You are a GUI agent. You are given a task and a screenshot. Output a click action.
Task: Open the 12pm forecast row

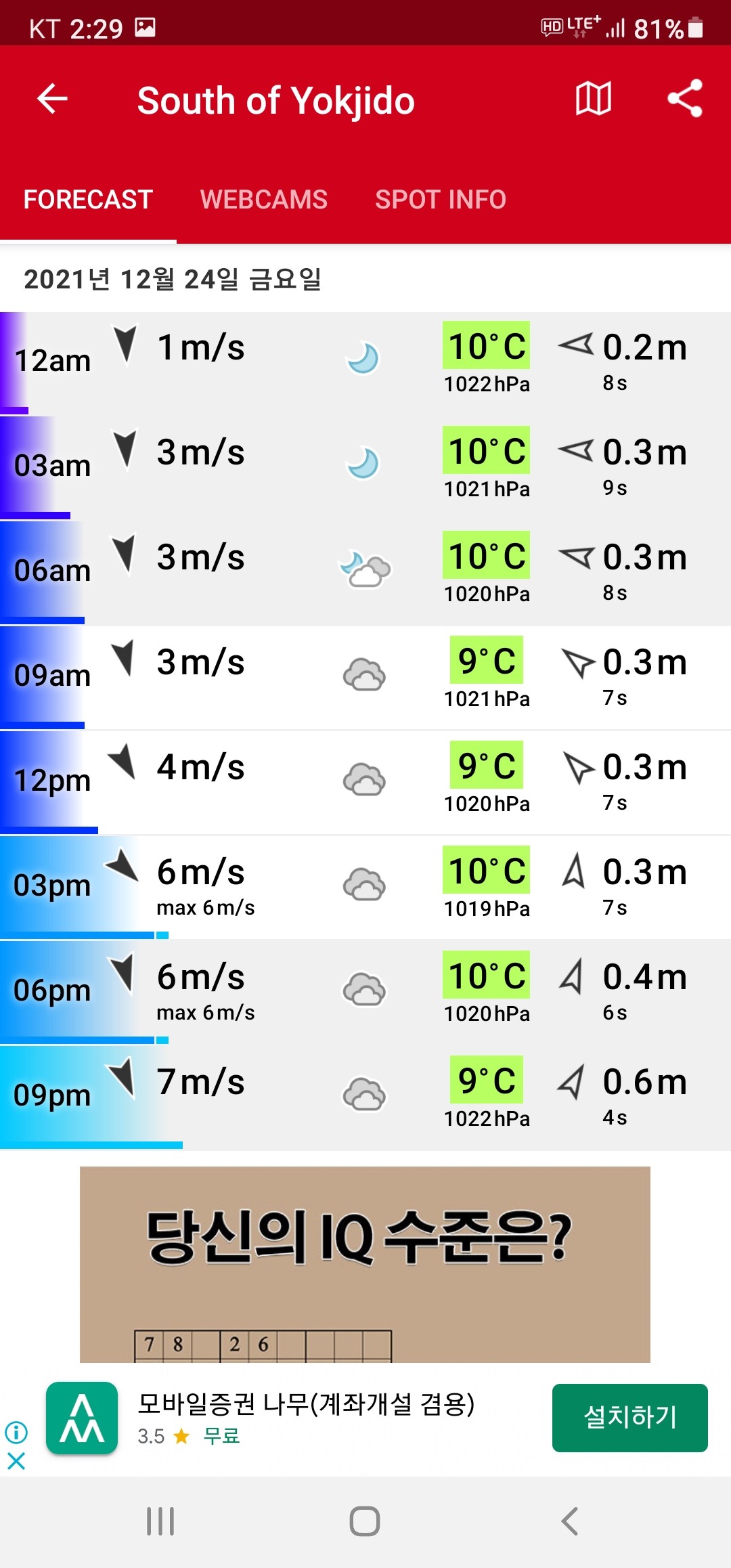tap(365, 782)
